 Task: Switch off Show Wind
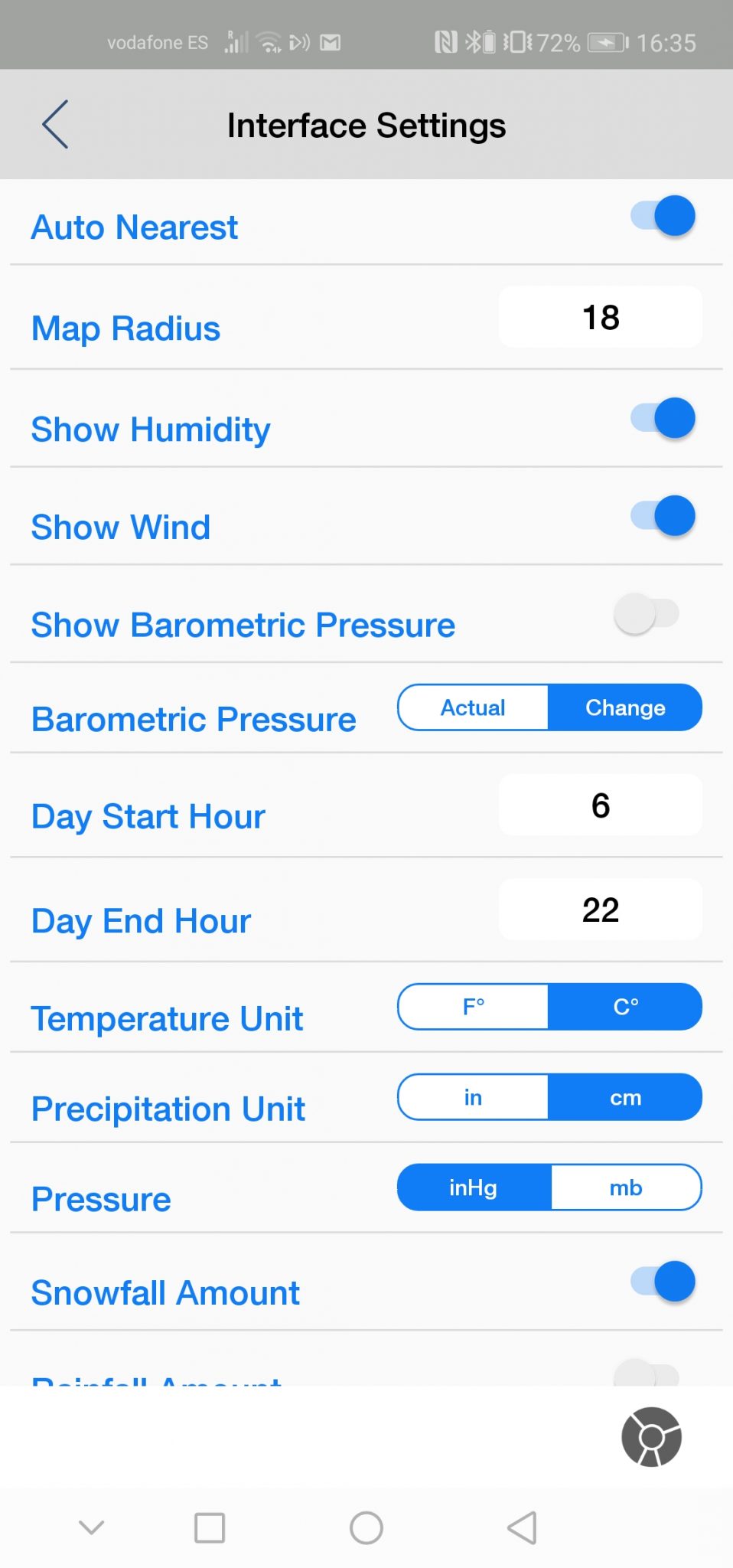[663, 515]
